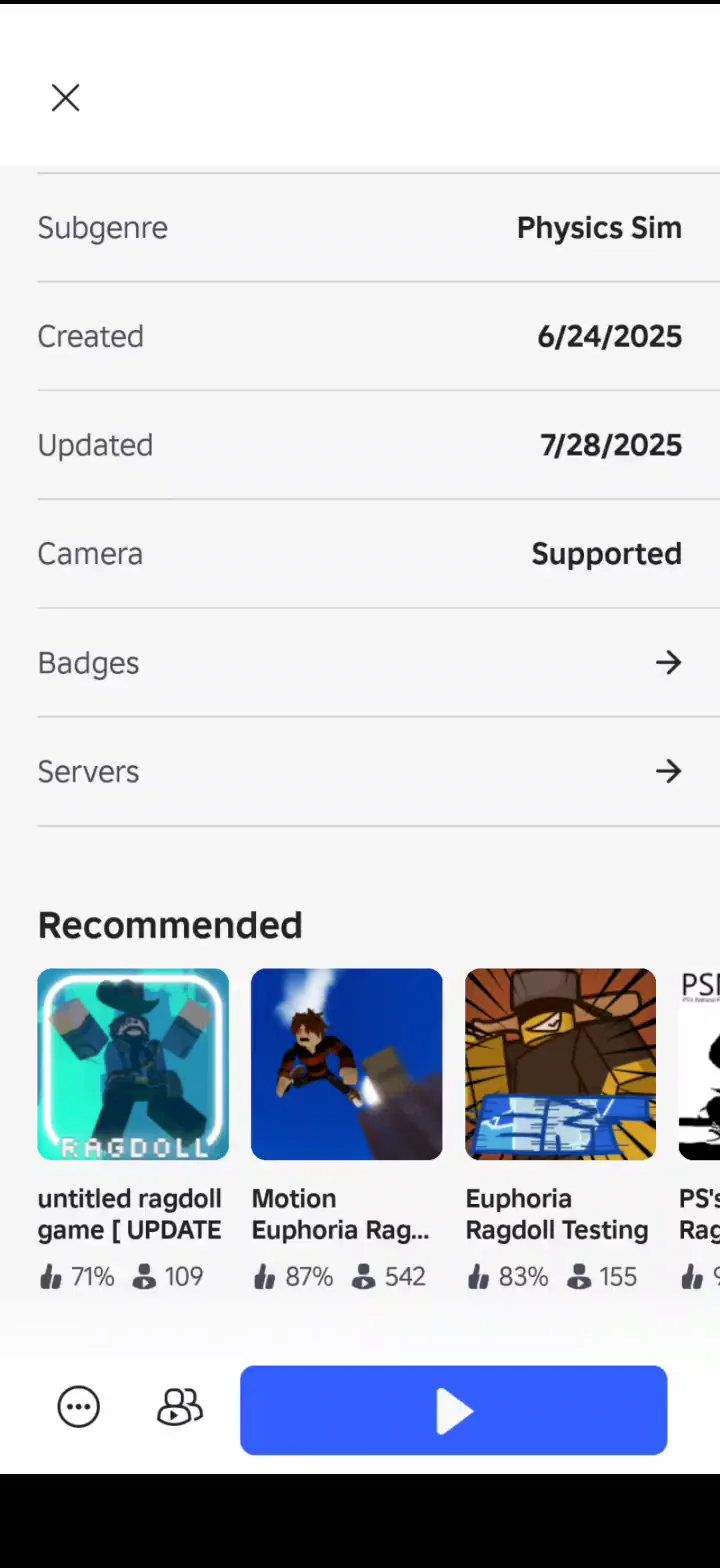
Task: Open the more options ellipsis button
Action: tap(79, 1407)
